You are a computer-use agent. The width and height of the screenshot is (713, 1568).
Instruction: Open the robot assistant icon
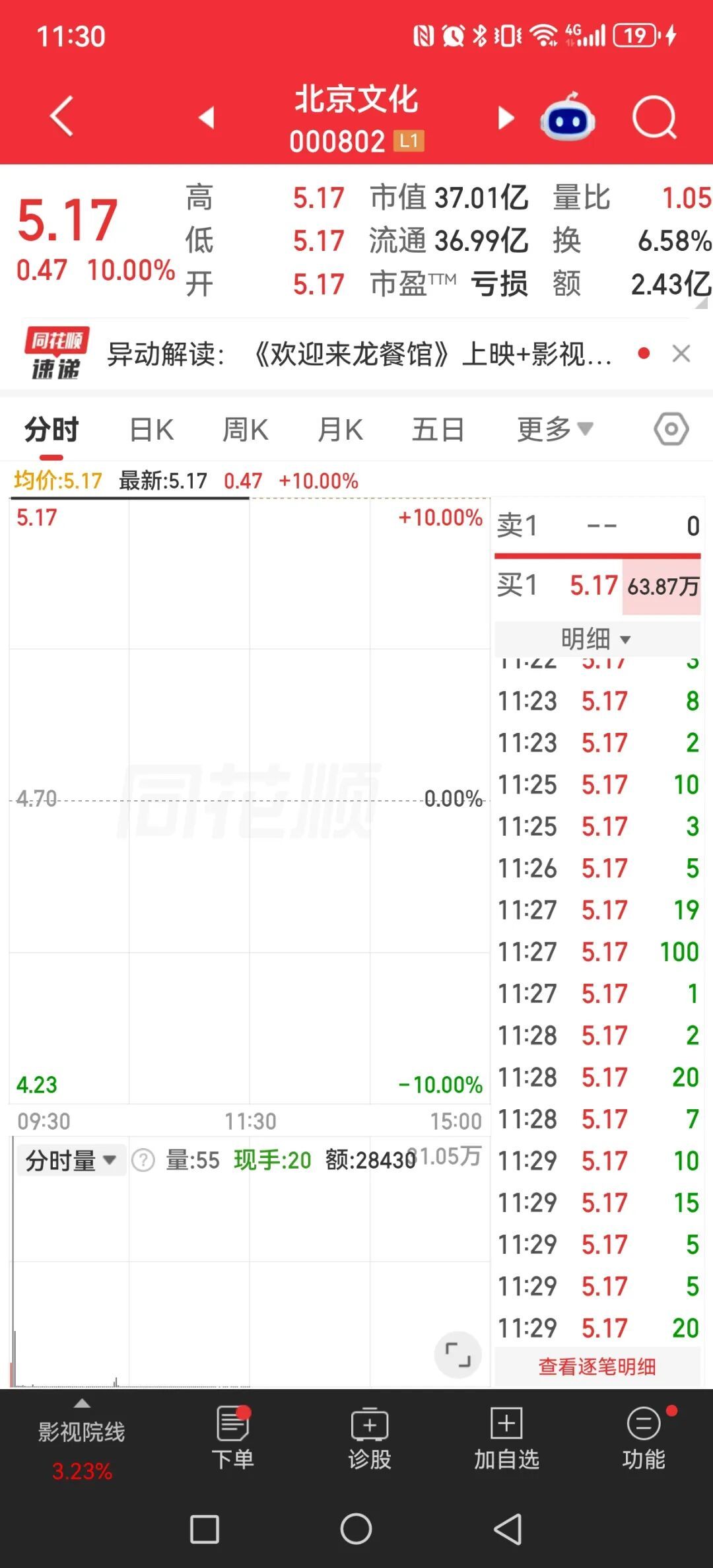click(x=568, y=117)
